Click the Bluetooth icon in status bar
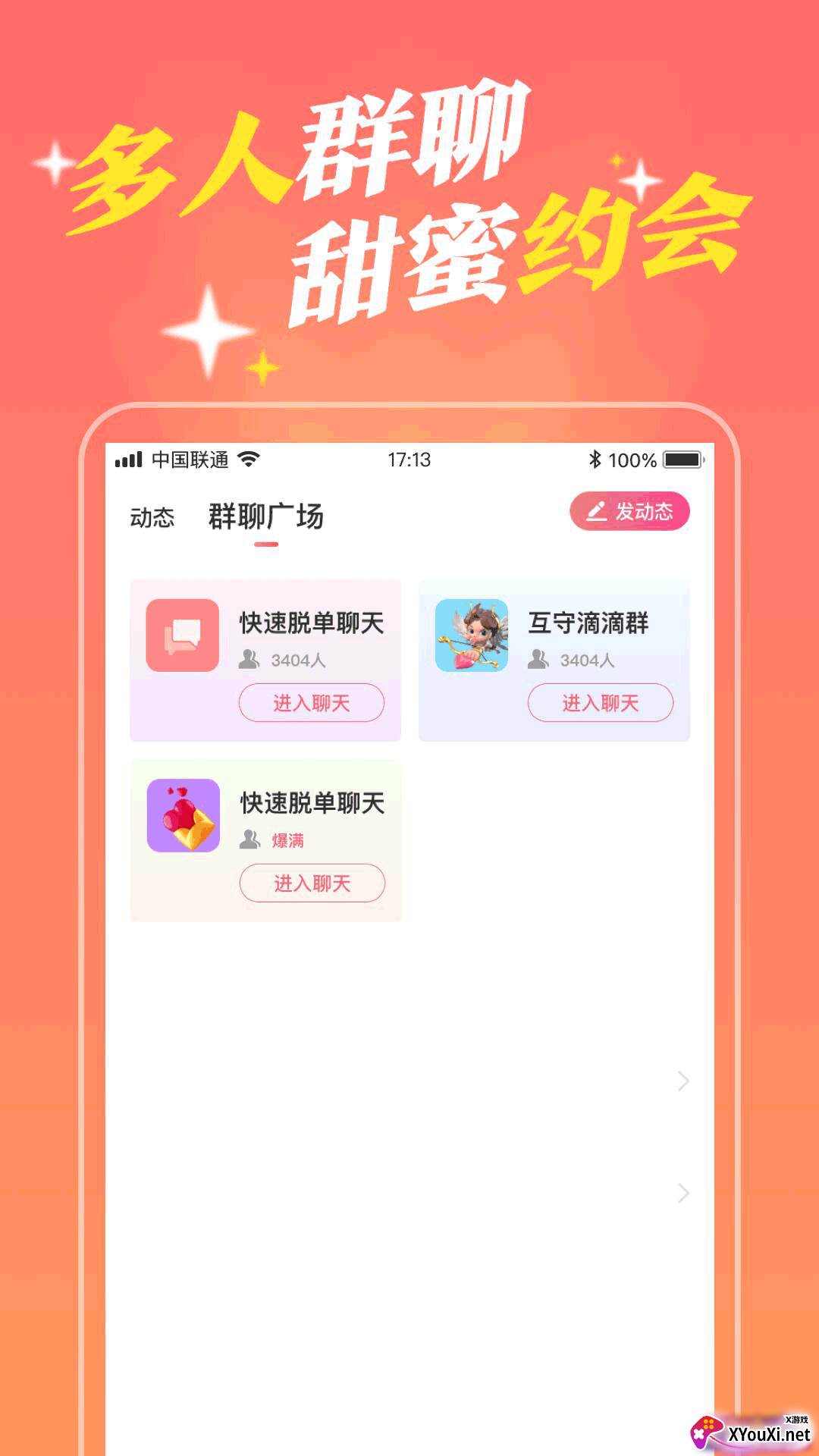The image size is (819, 1456). tap(594, 460)
